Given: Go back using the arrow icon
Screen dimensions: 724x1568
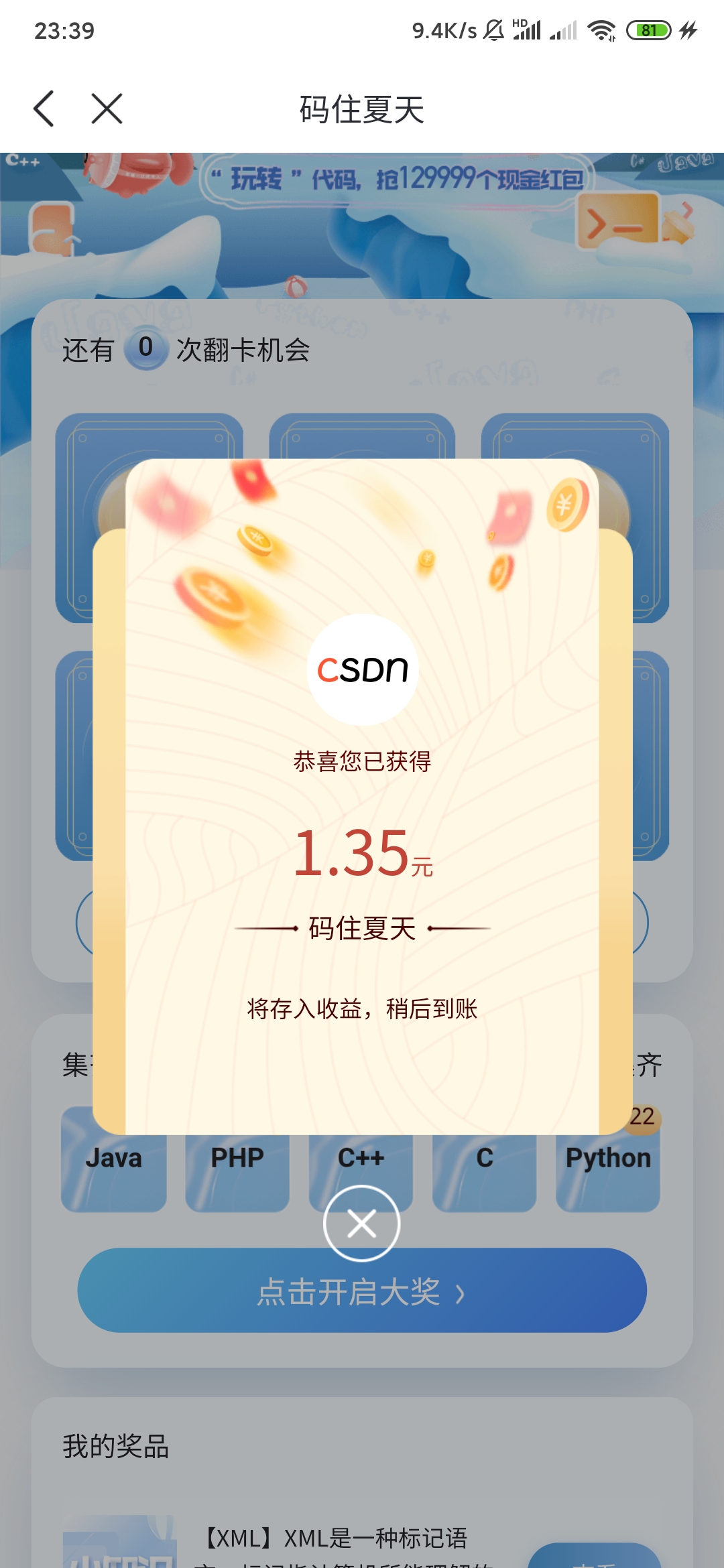Looking at the screenshot, I should click(x=44, y=109).
